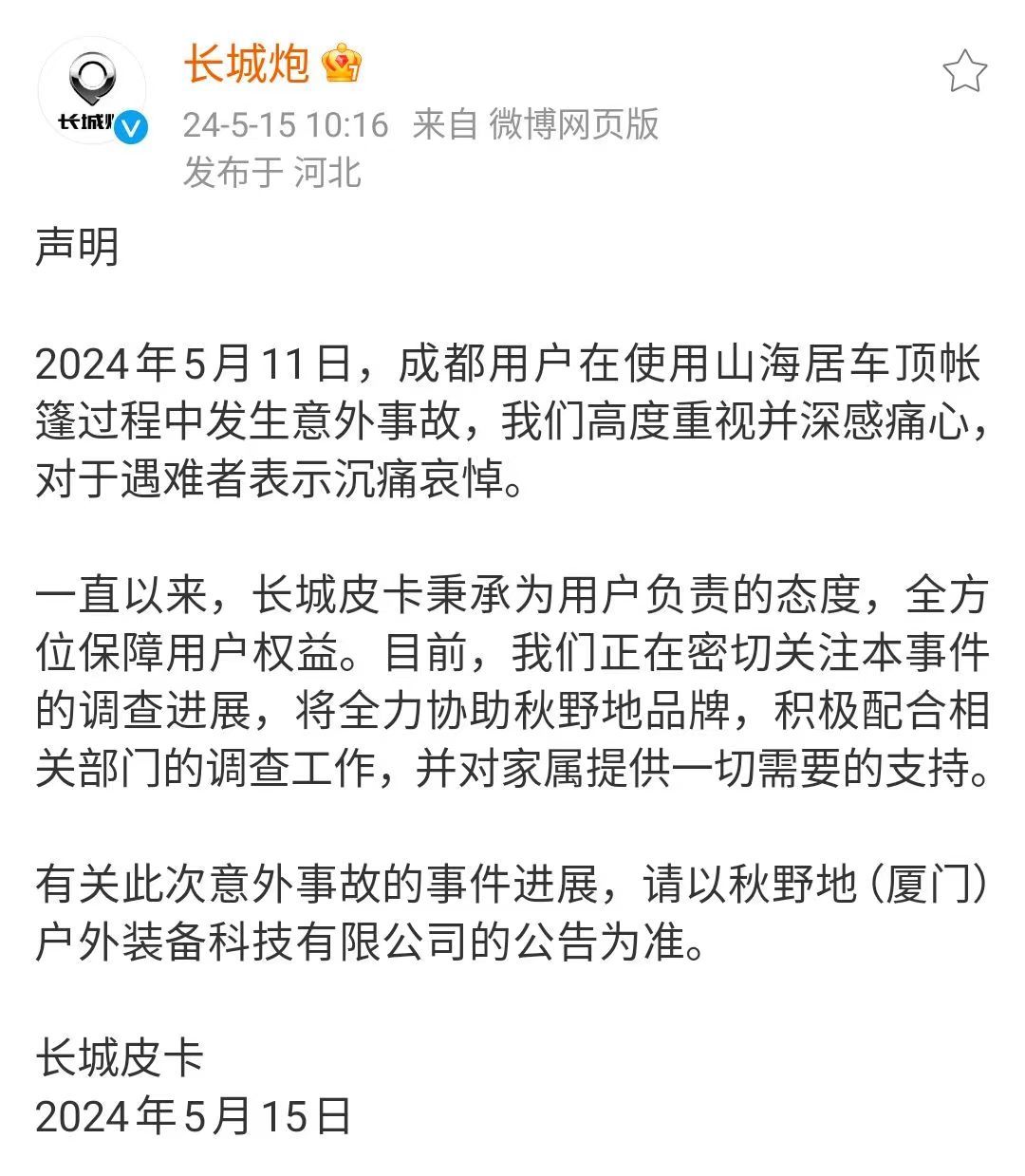The height and width of the screenshot is (1176, 1025).
Task: Open the 长城炮 account name
Action: pos(246,64)
